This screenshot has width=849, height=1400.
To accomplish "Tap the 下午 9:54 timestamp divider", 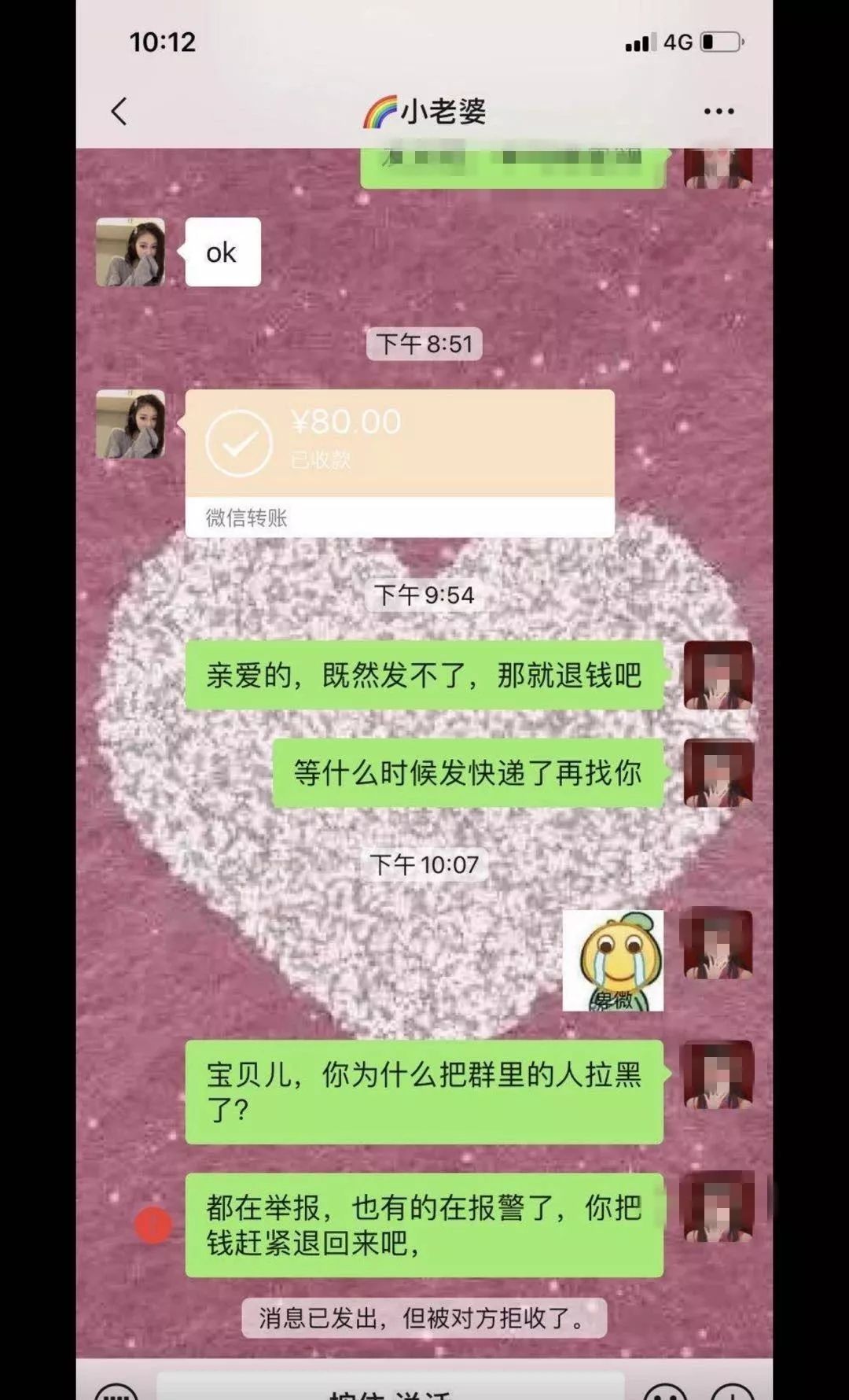I will point(424,595).
